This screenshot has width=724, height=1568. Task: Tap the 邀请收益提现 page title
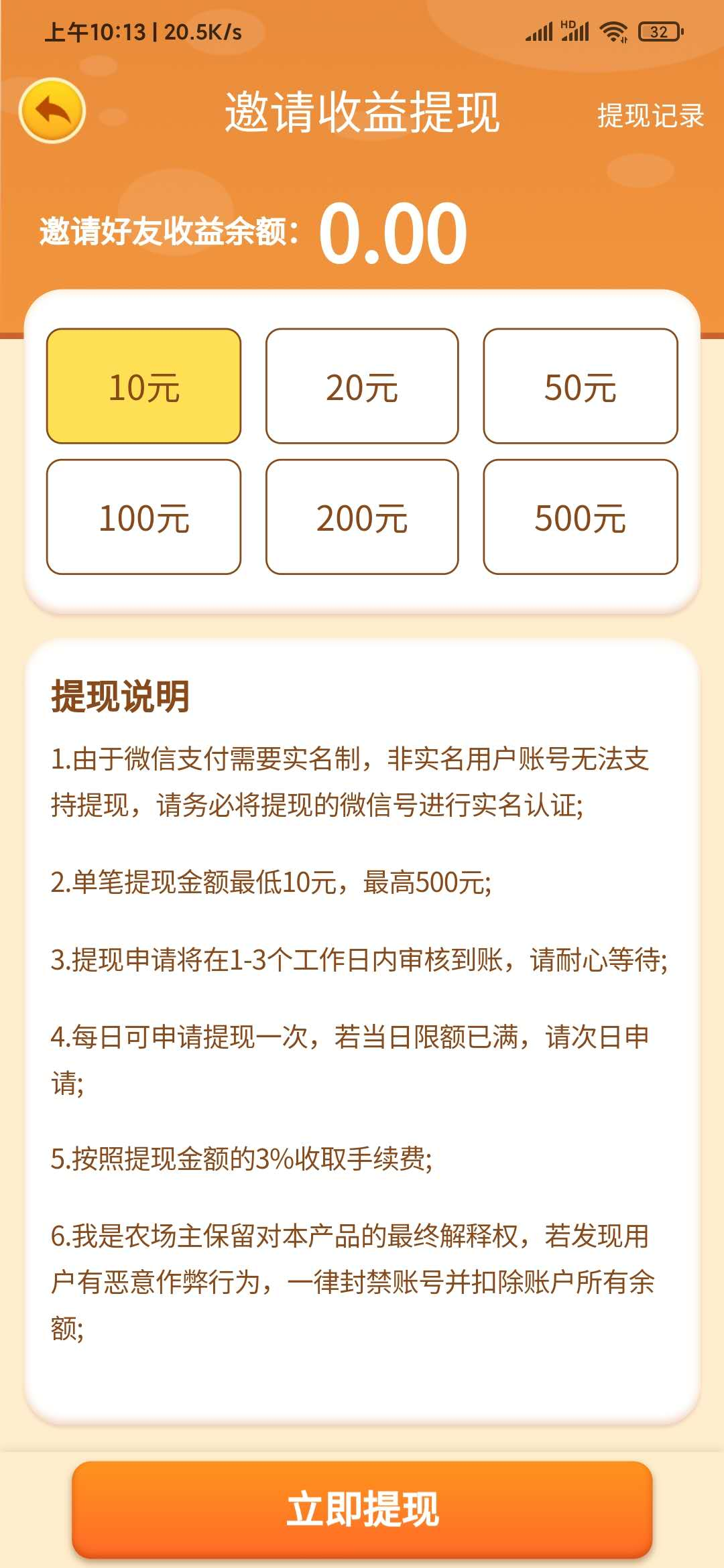362,113
